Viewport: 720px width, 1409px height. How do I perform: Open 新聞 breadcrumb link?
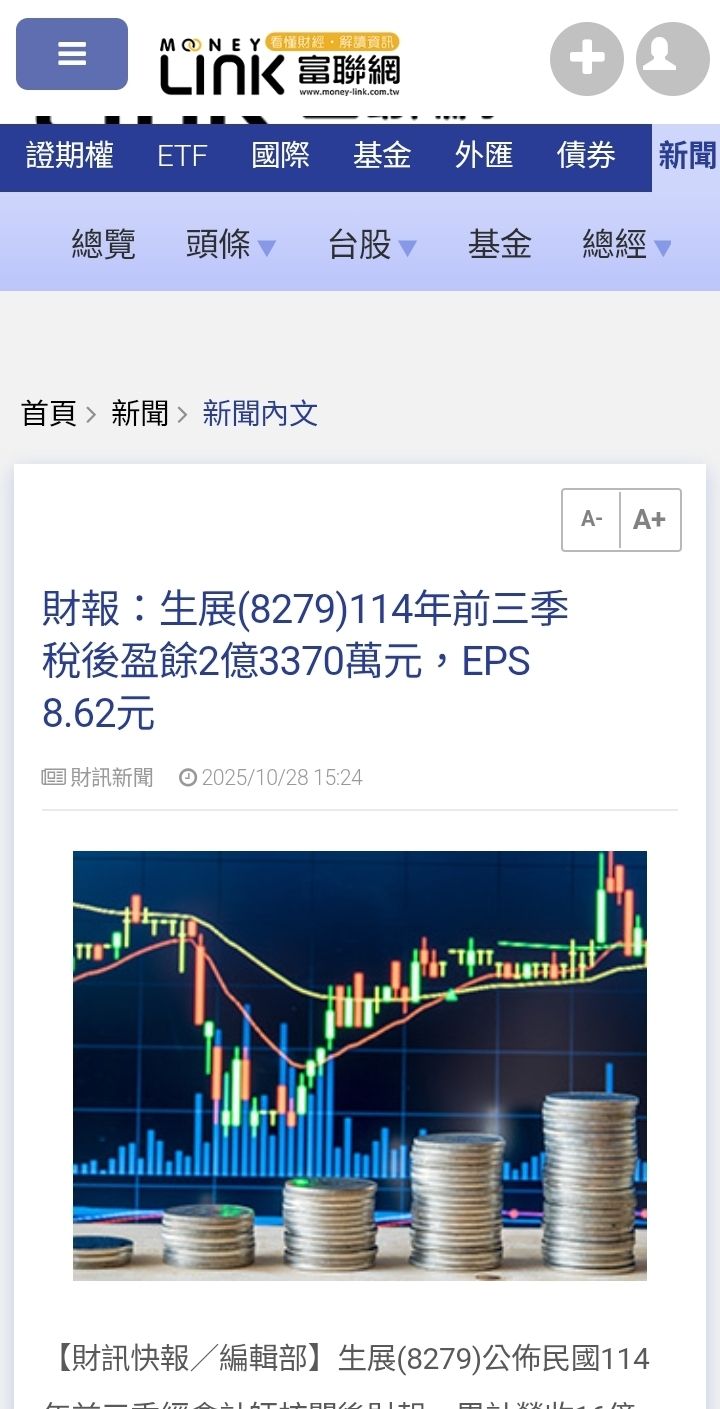coord(140,413)
